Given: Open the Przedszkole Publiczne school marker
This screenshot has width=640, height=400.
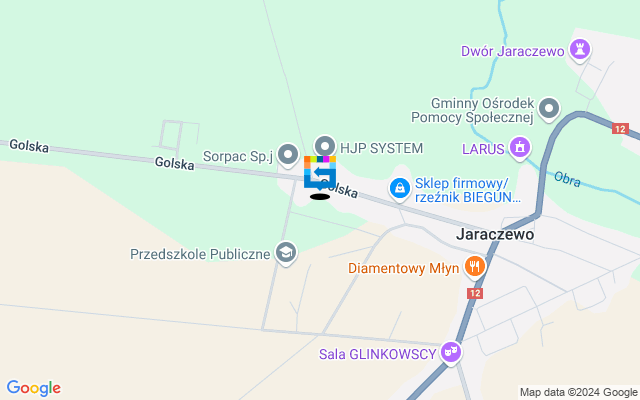Looking at the screenshot, I should (x=286, y=253).
